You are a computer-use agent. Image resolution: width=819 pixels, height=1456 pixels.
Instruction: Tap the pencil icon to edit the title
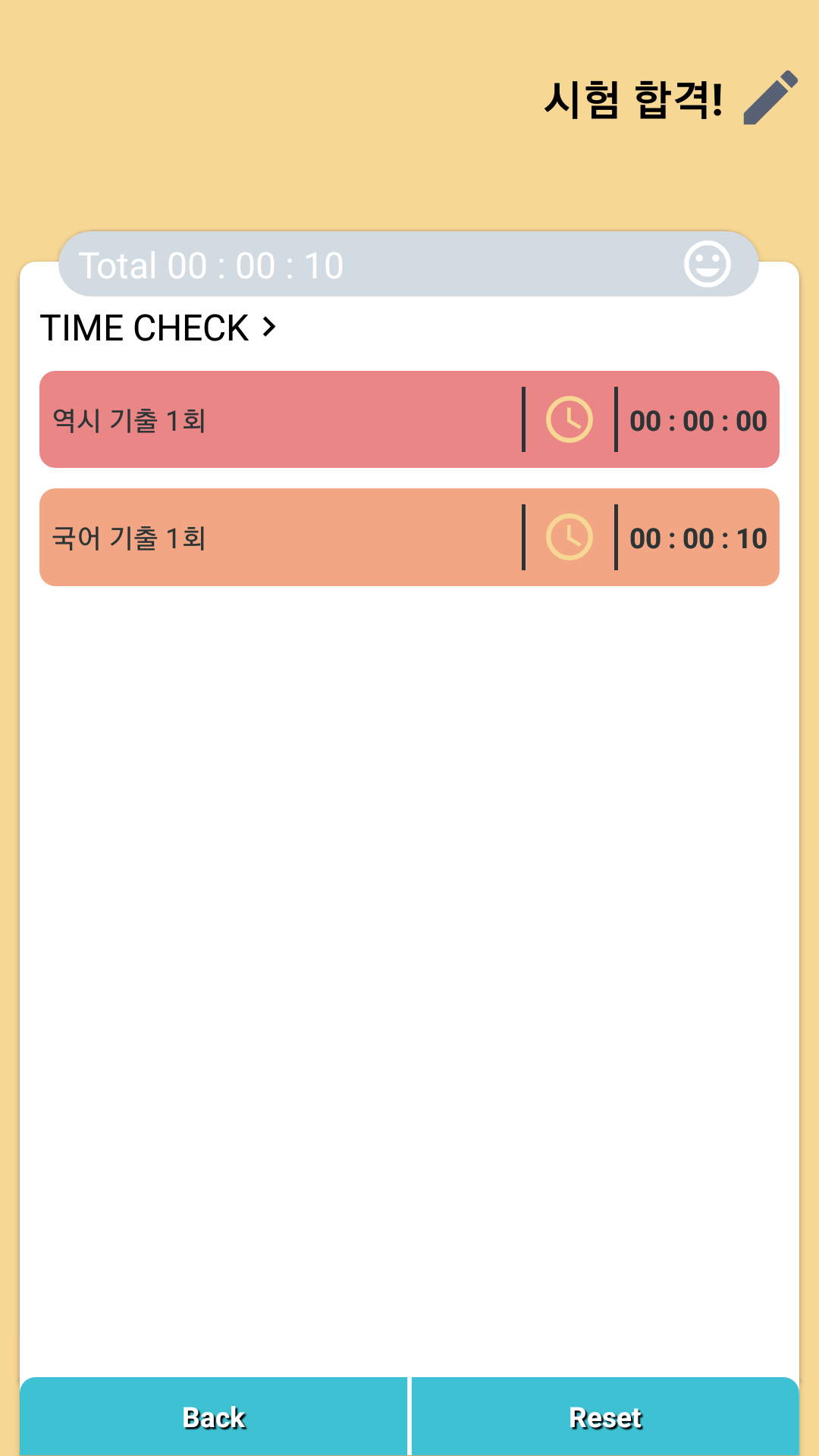[x=770, y=98]
